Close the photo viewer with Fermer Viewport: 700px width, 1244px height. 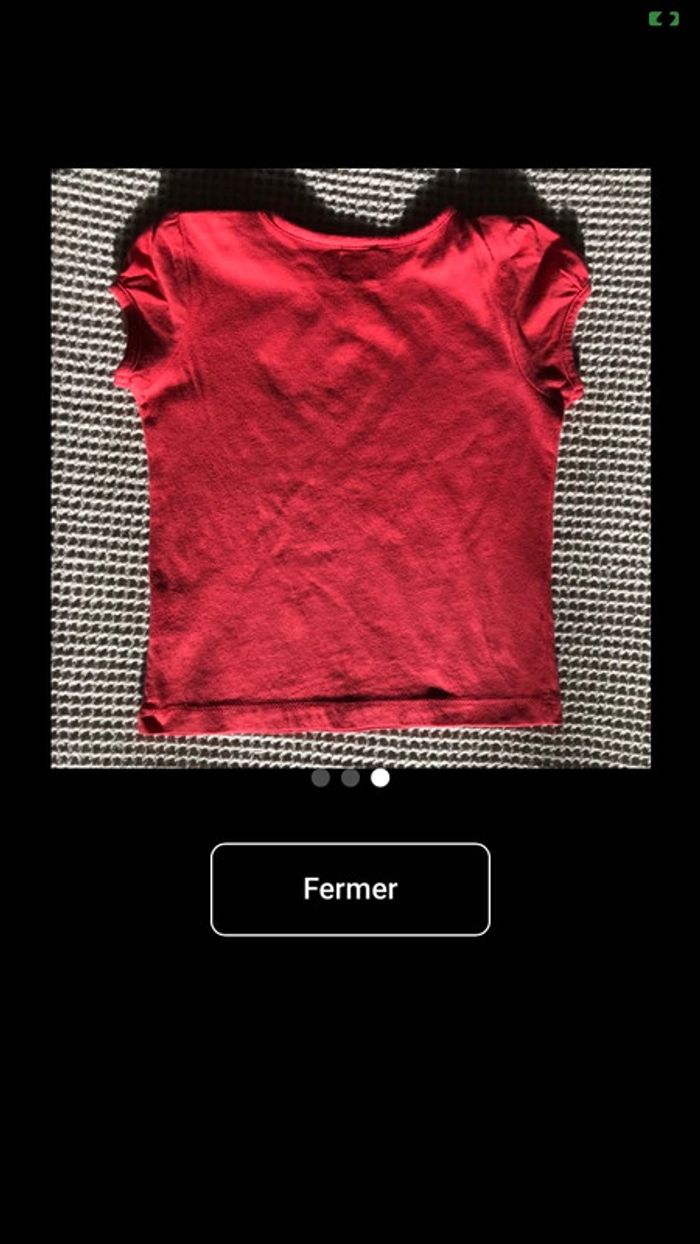point(350,889)
